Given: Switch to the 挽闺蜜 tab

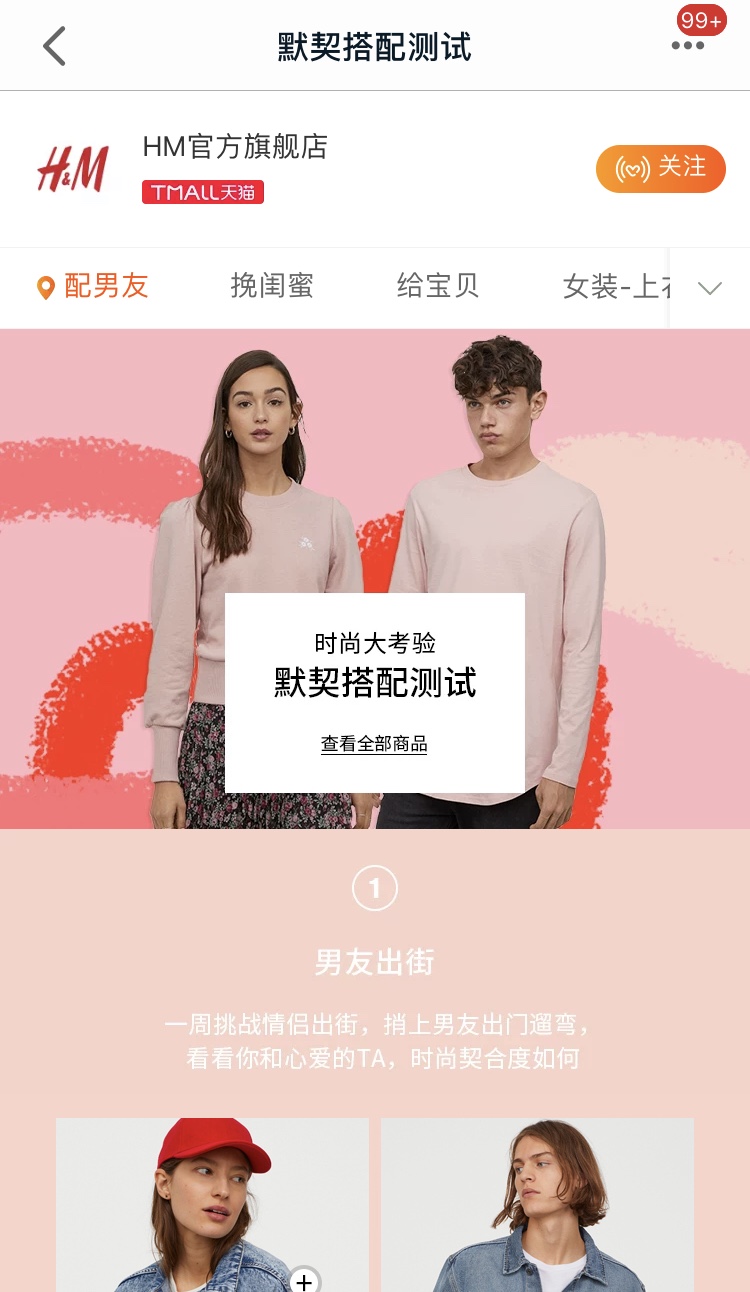Looking at the screenshot, I should pos(272,287).
